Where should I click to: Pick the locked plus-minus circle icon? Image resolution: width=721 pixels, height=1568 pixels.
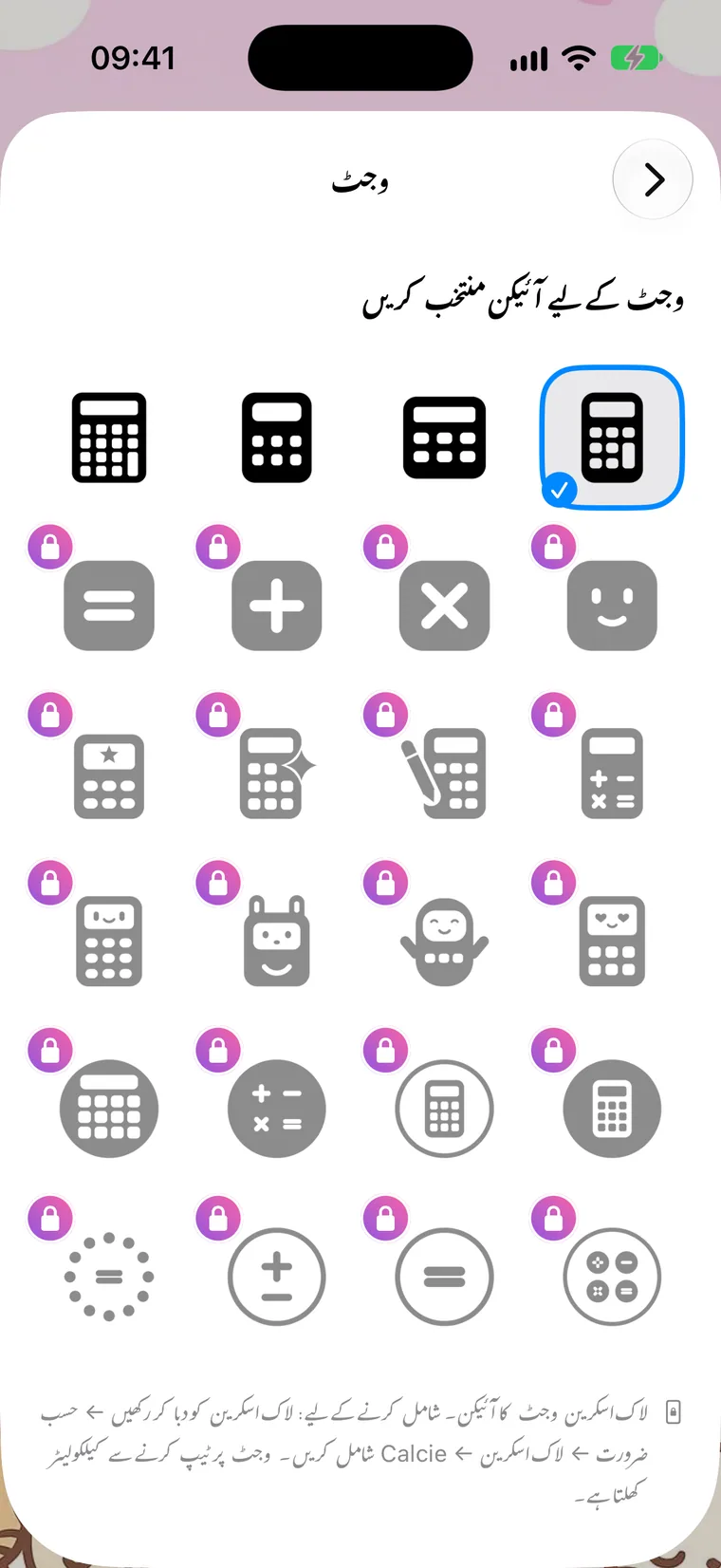tap(277, 1277)
